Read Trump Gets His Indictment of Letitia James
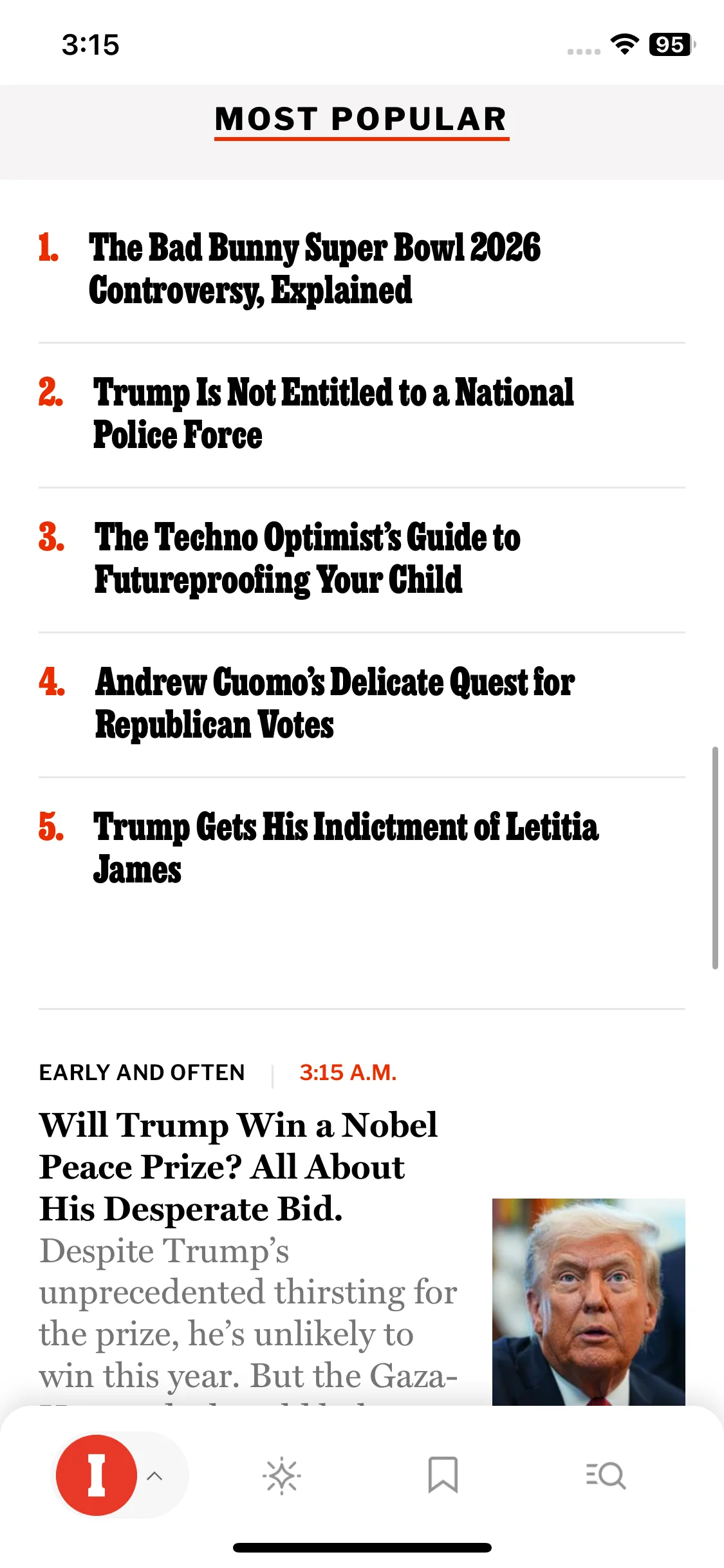The height and width of the screenshot is (1568, 724). click(x=346, y=848)
